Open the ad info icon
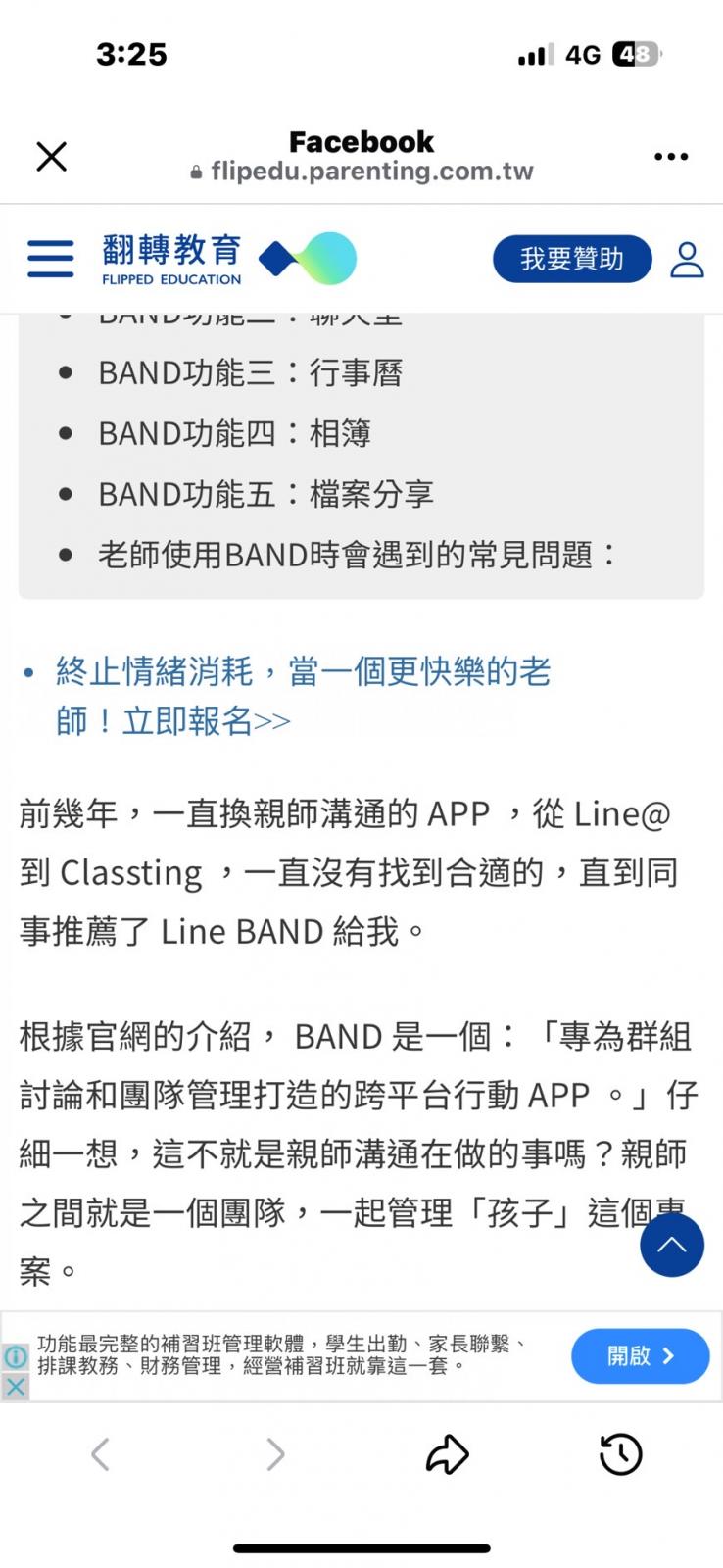This screenshot has width=723, height=1568. 16,1357
